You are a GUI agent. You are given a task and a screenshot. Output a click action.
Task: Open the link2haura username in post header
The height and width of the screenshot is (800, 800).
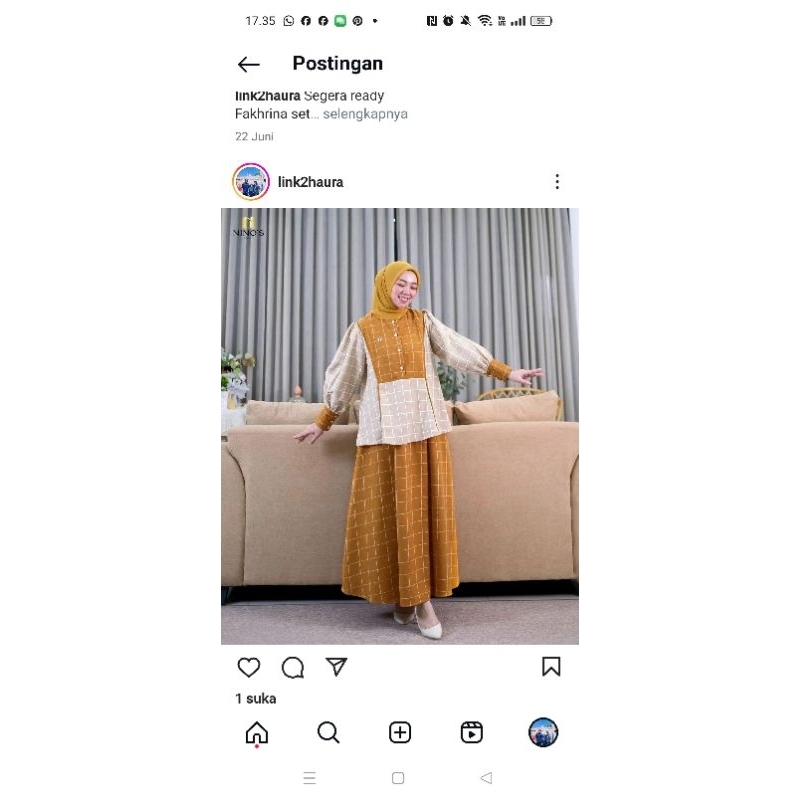click(x=310, y=182)
